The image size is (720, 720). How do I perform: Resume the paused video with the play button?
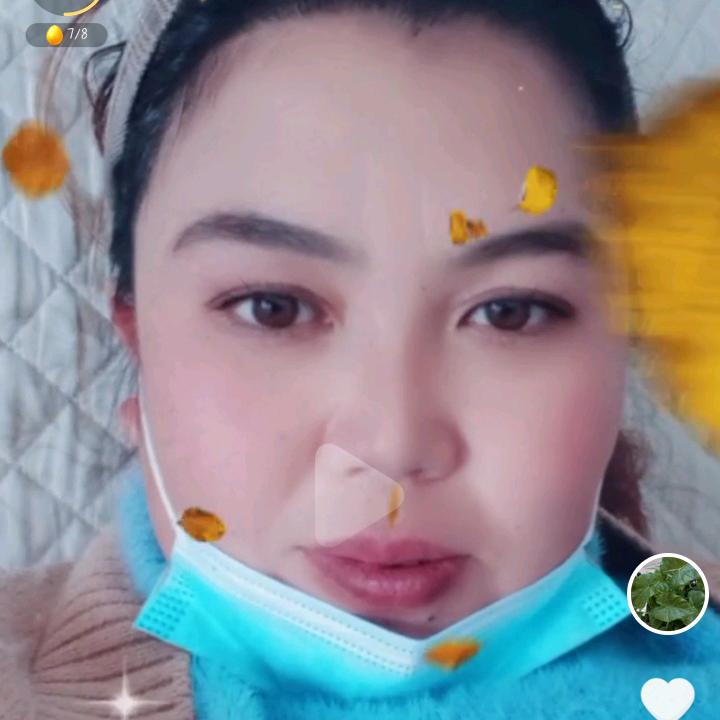click(357, 495)
